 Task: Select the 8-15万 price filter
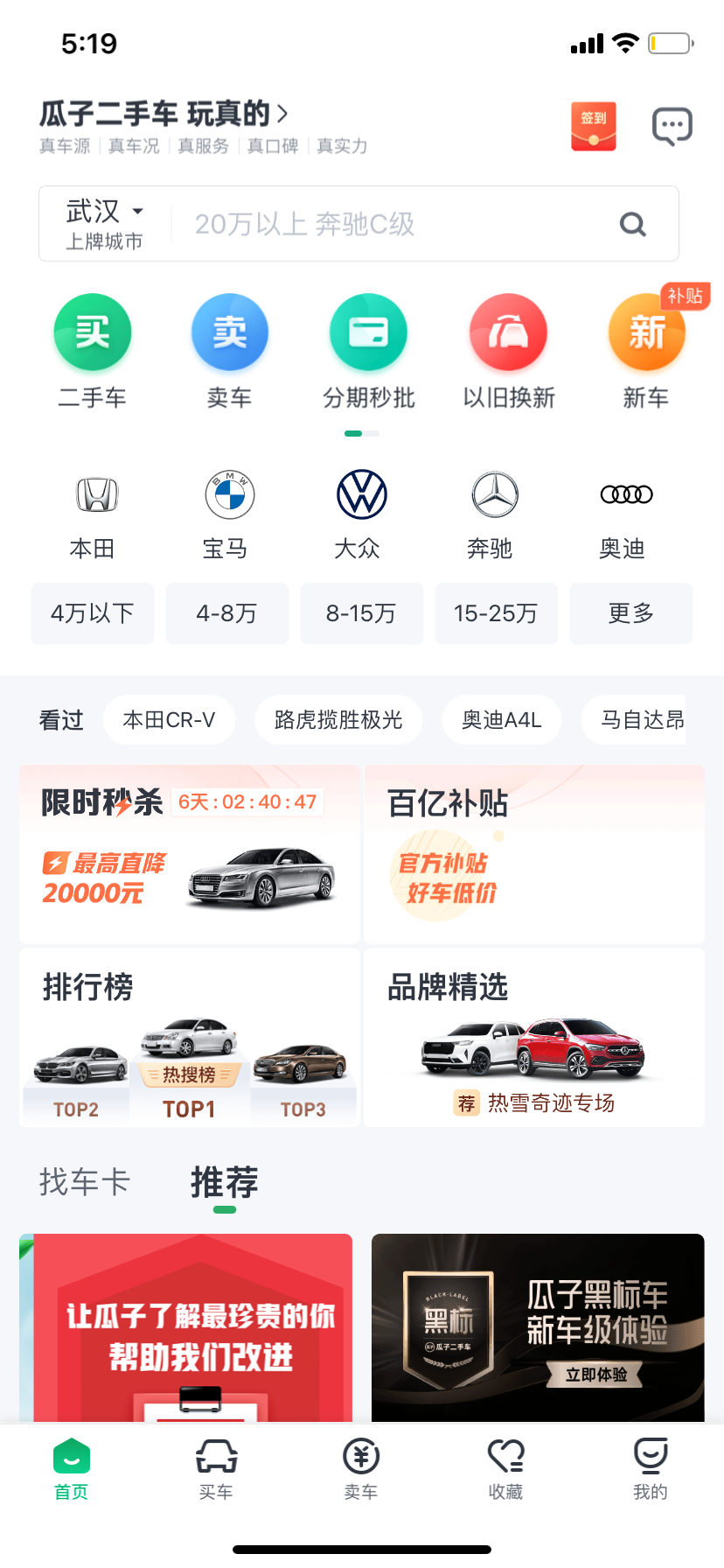(x=361, y=613)
